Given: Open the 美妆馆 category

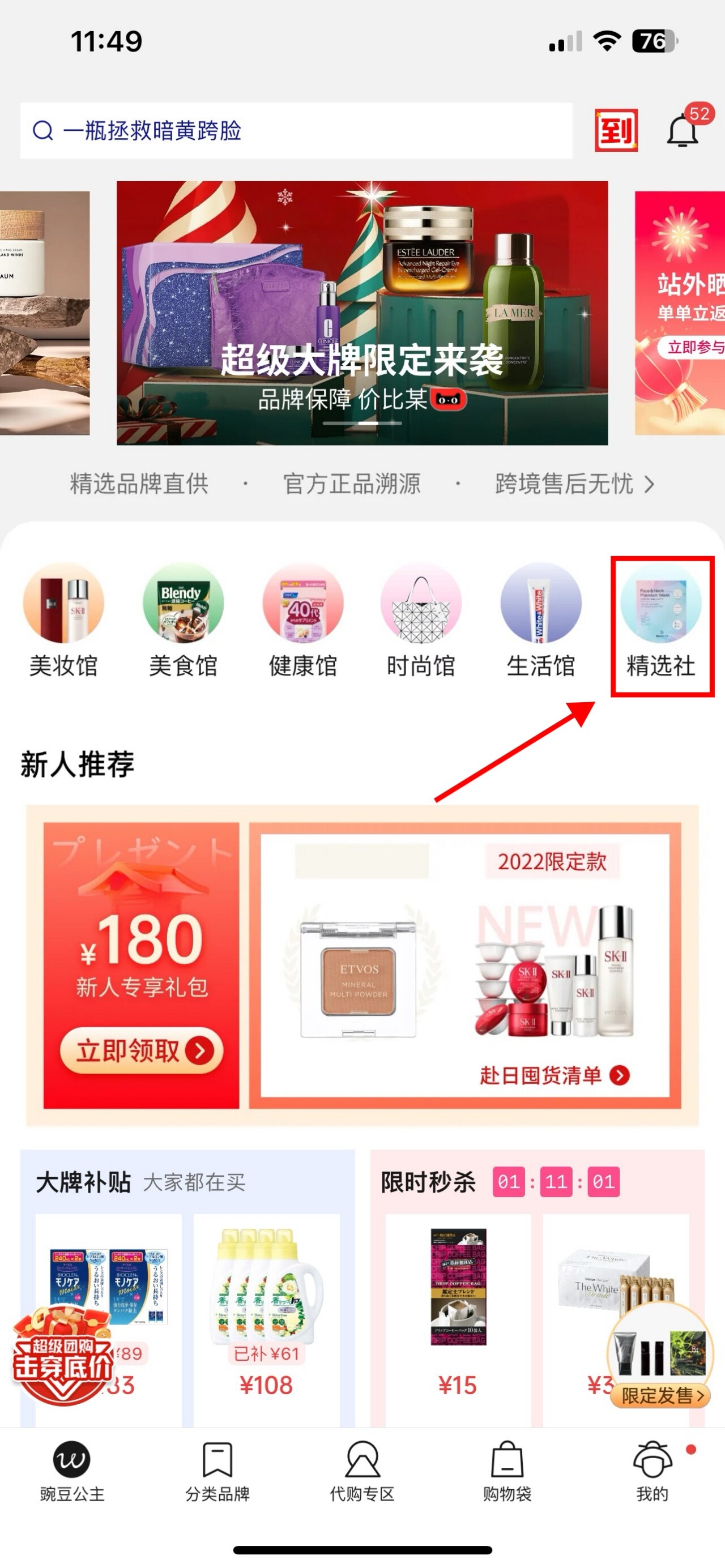Looking at the screenshot, I should (x=63, y=621).
